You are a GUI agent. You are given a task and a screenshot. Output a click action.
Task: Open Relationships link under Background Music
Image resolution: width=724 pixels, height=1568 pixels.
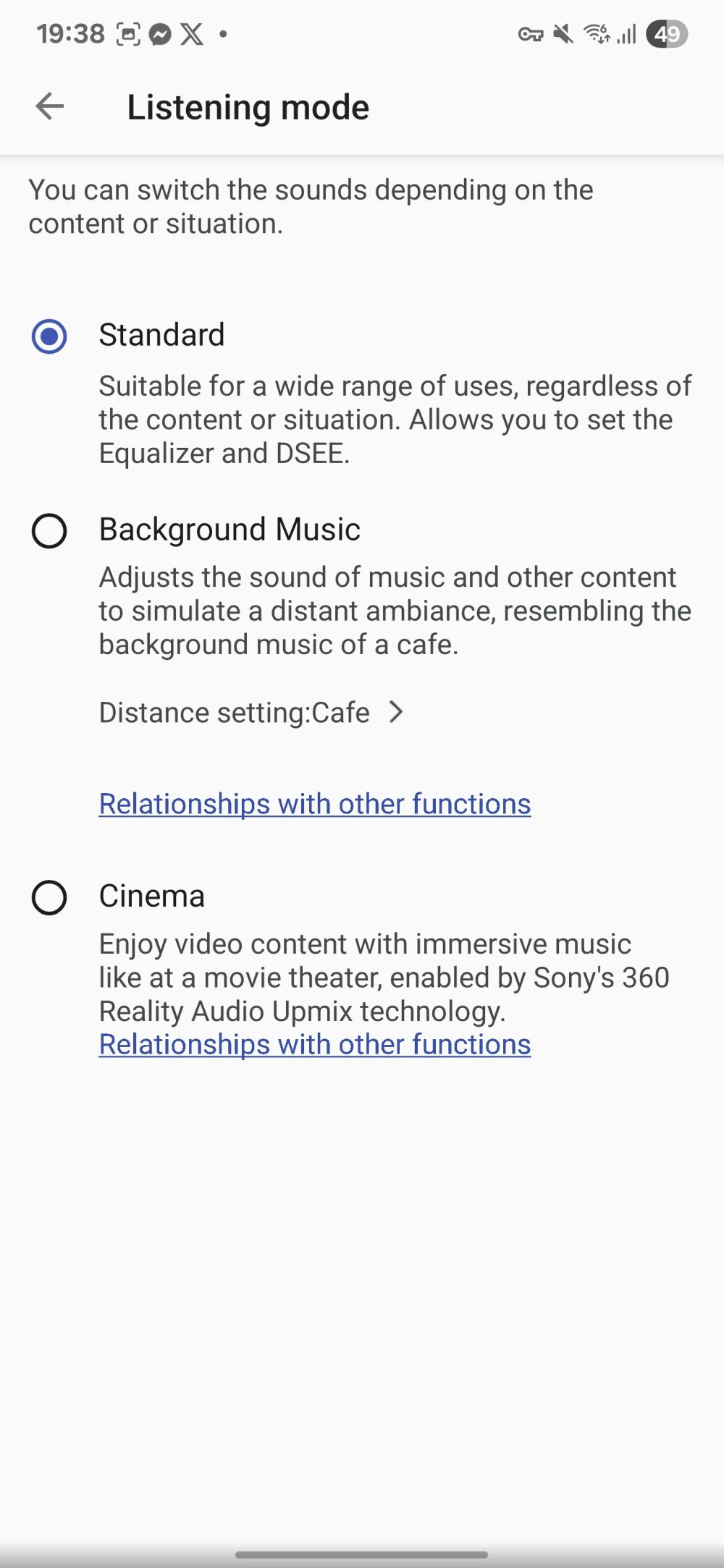(x=315, y=804)
